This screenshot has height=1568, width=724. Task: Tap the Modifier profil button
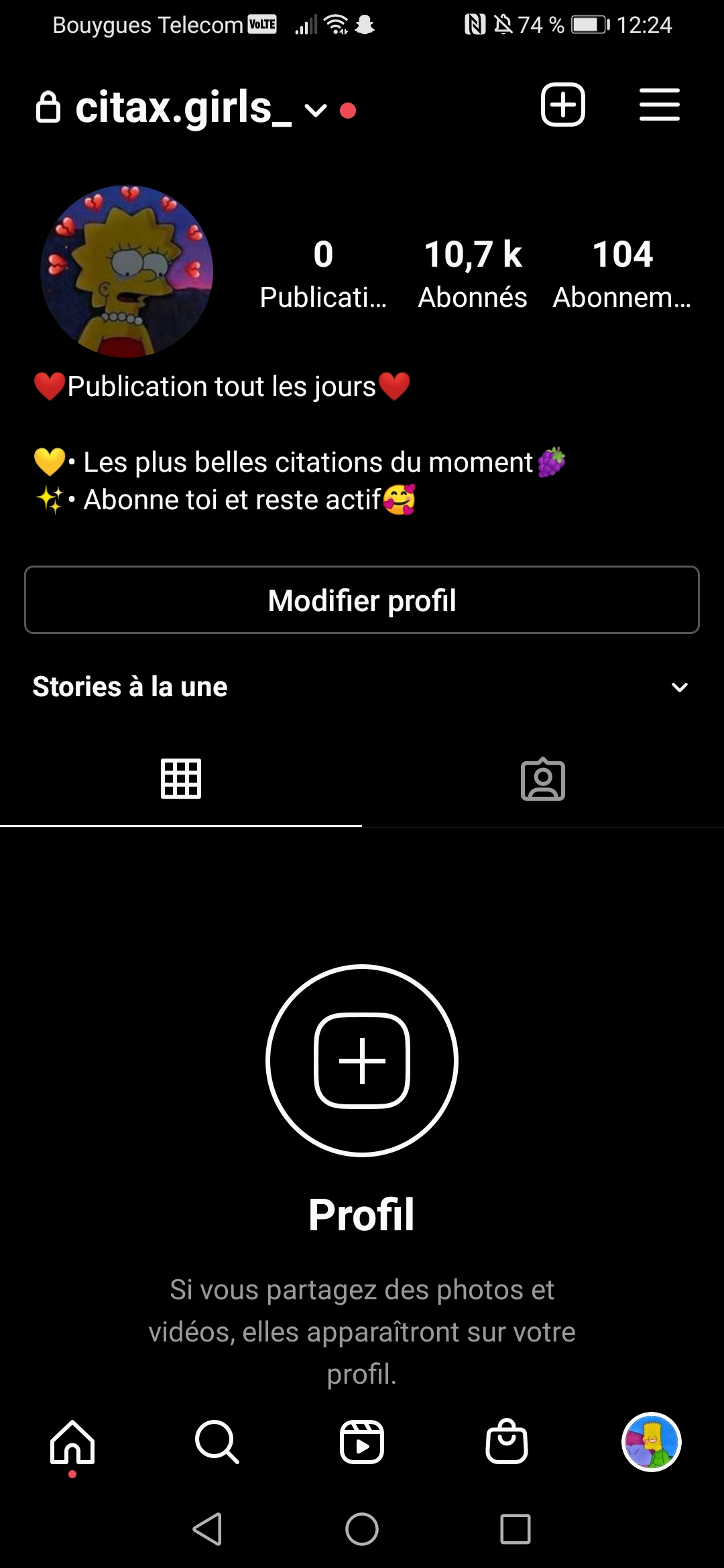click(x=362, y=600)
